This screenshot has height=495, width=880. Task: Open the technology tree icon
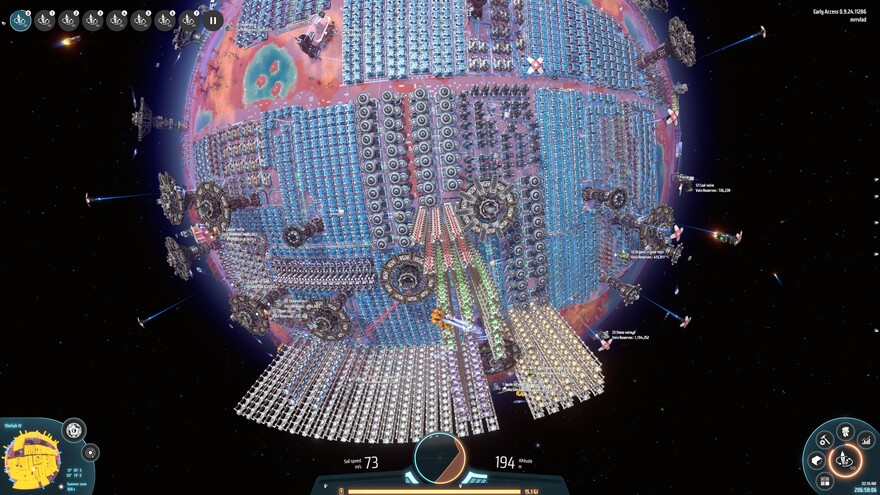pyautogui.click(x=845, y=431)
